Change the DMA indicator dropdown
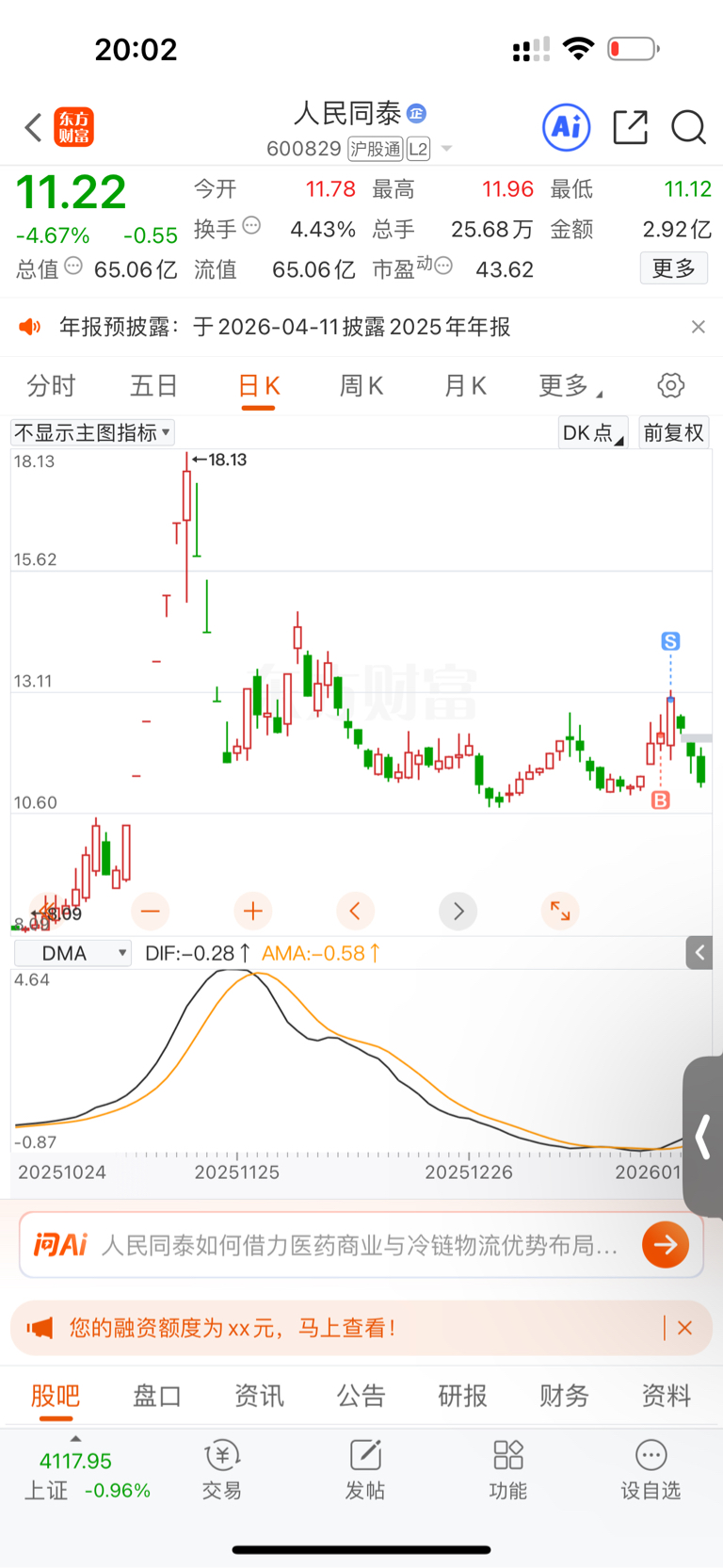723x1568 pixels. point(73,953)
